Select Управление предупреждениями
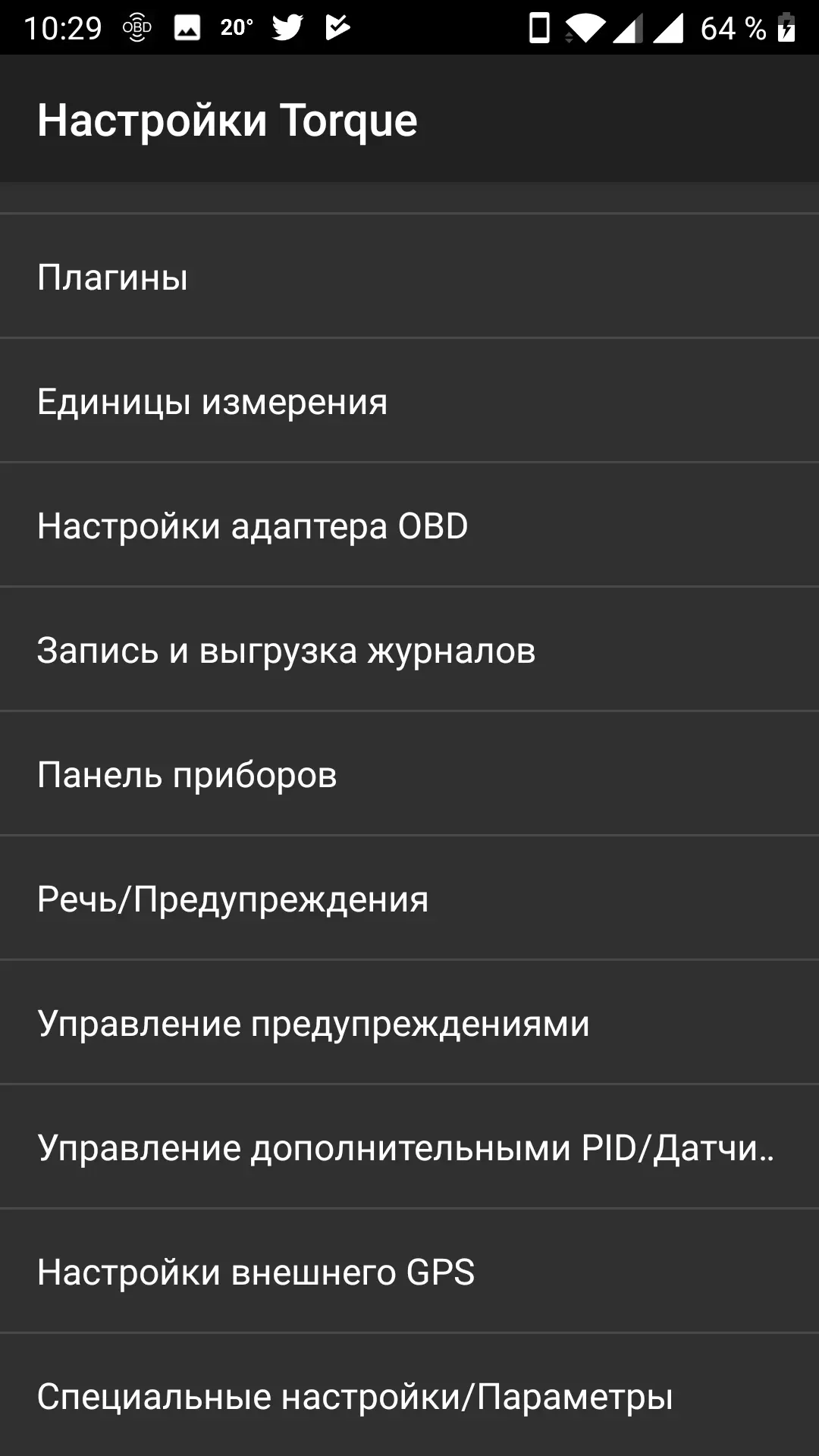The height and width of the screenshot is (1456, 819). (x=409, y=1023)
